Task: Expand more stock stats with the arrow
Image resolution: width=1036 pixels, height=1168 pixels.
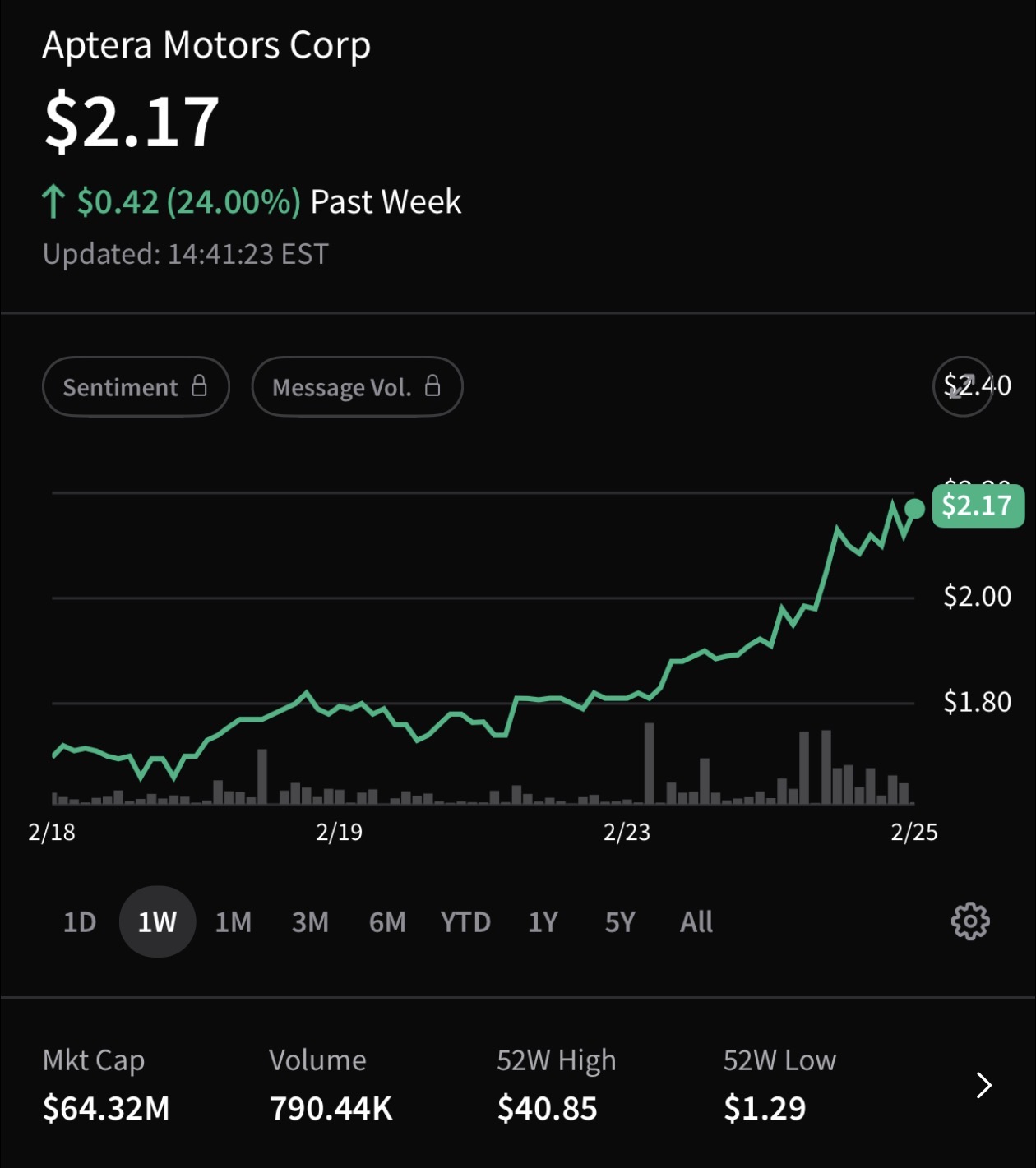Action: click(x=983, y=1085)
